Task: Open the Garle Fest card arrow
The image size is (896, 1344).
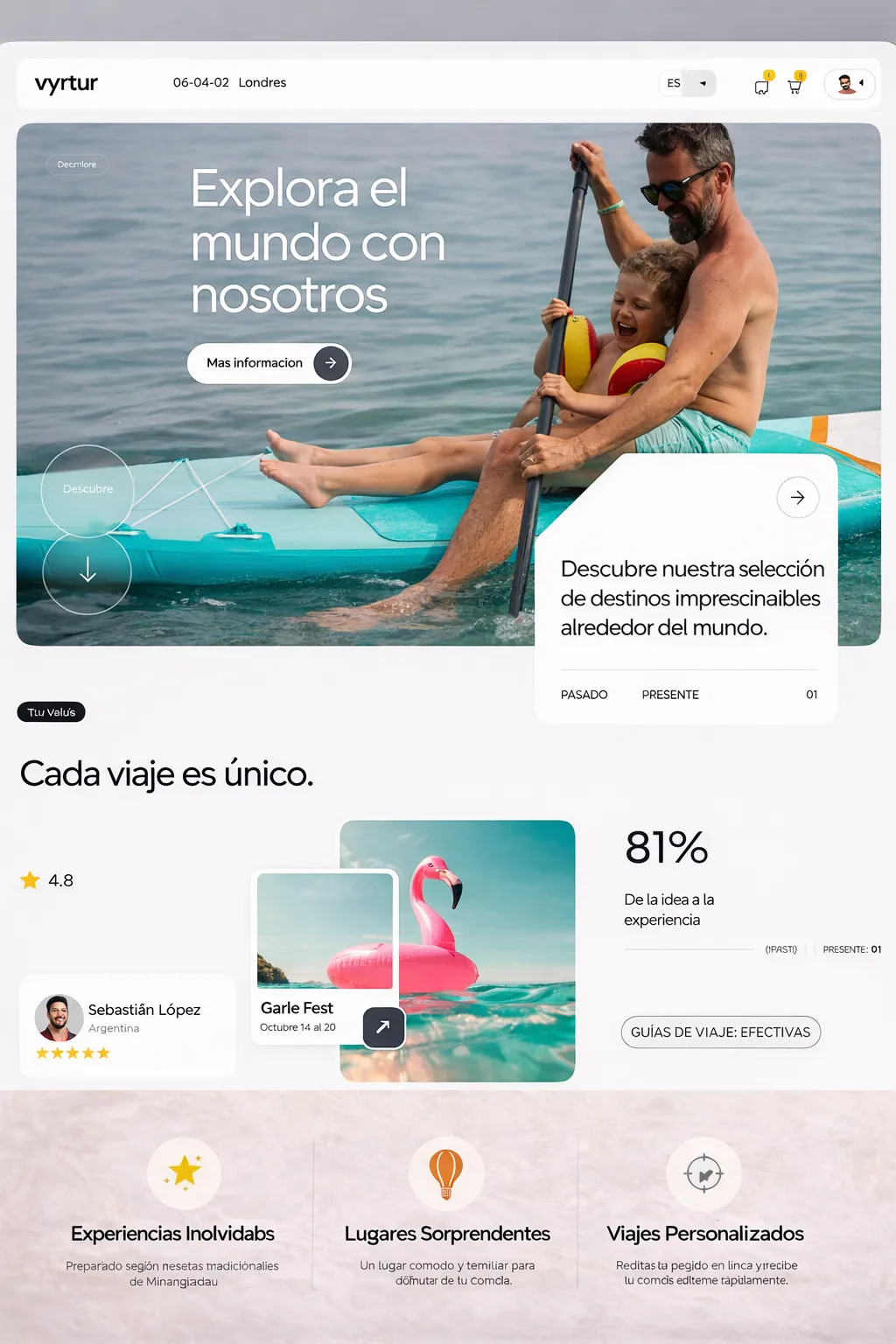Action: [383, 1027]
